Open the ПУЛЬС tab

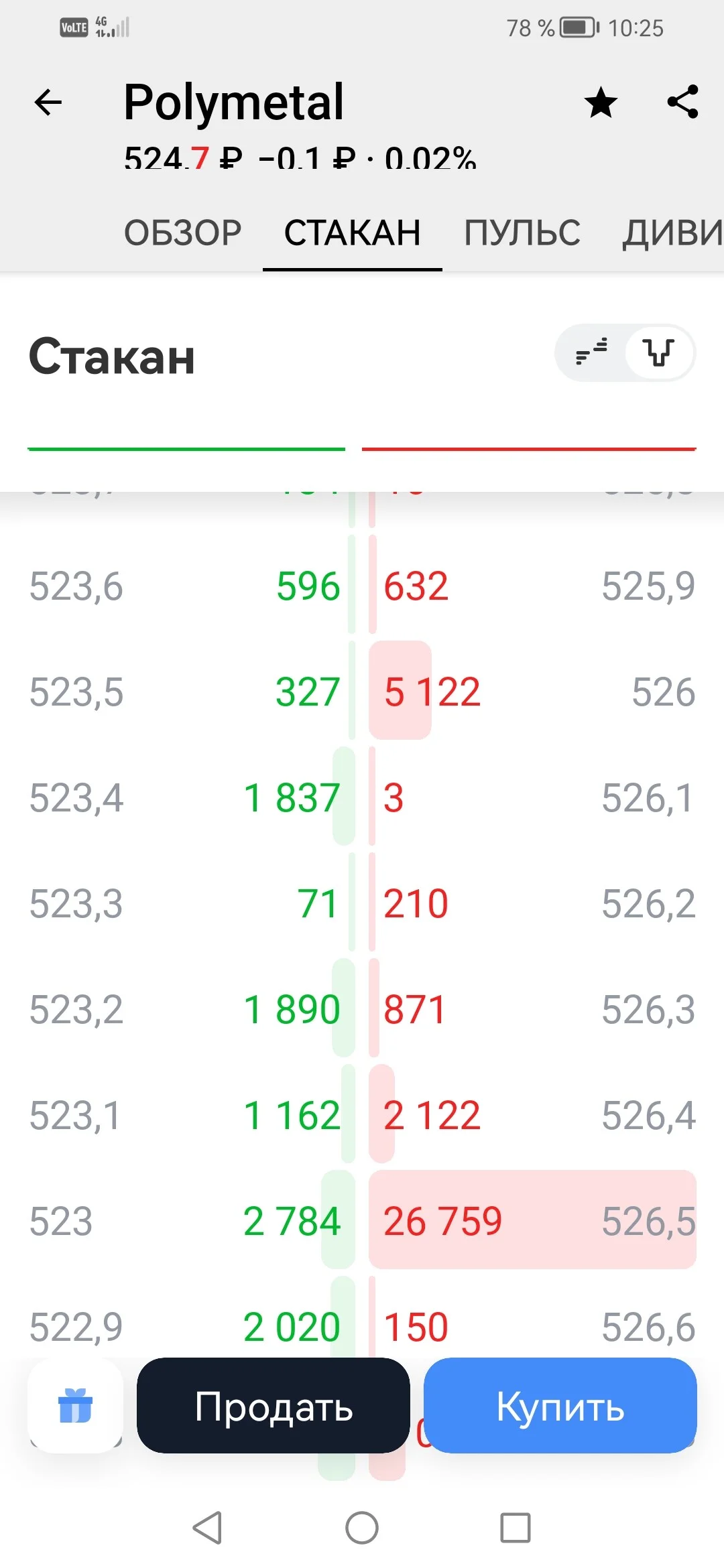coord(522,233)
